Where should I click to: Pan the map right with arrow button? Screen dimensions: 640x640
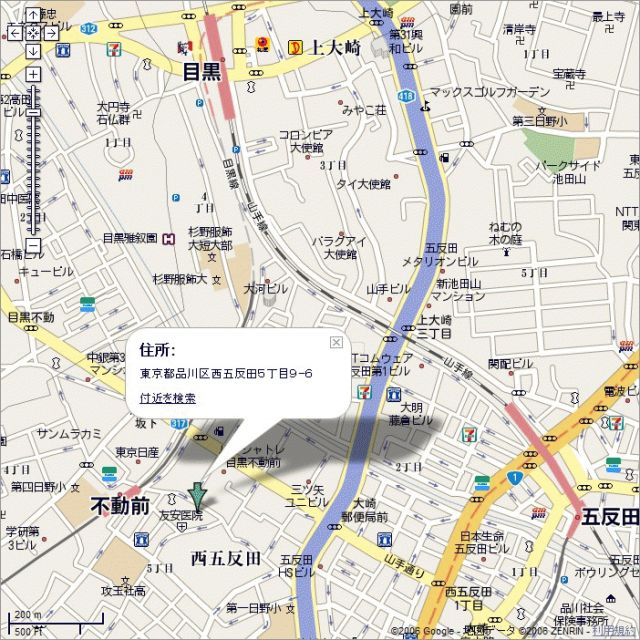point(52,34)
